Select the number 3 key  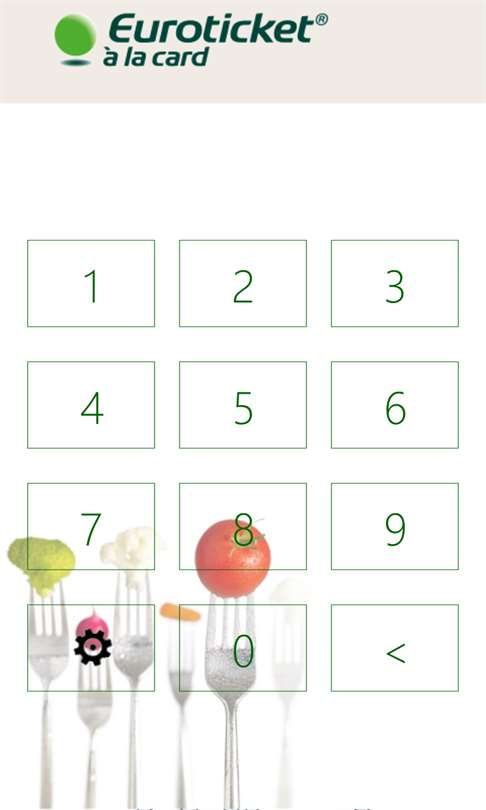[x=395, y=284]
